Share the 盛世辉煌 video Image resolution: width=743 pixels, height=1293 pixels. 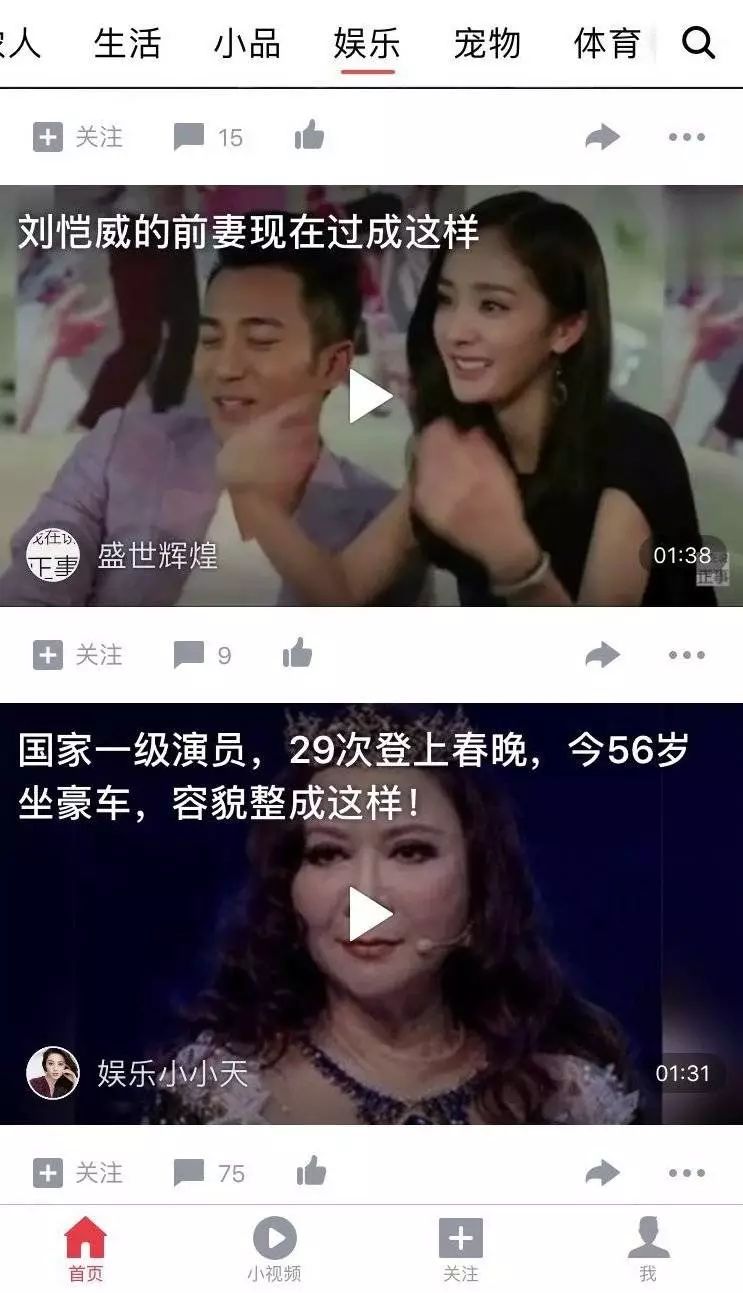pos(602,655)
